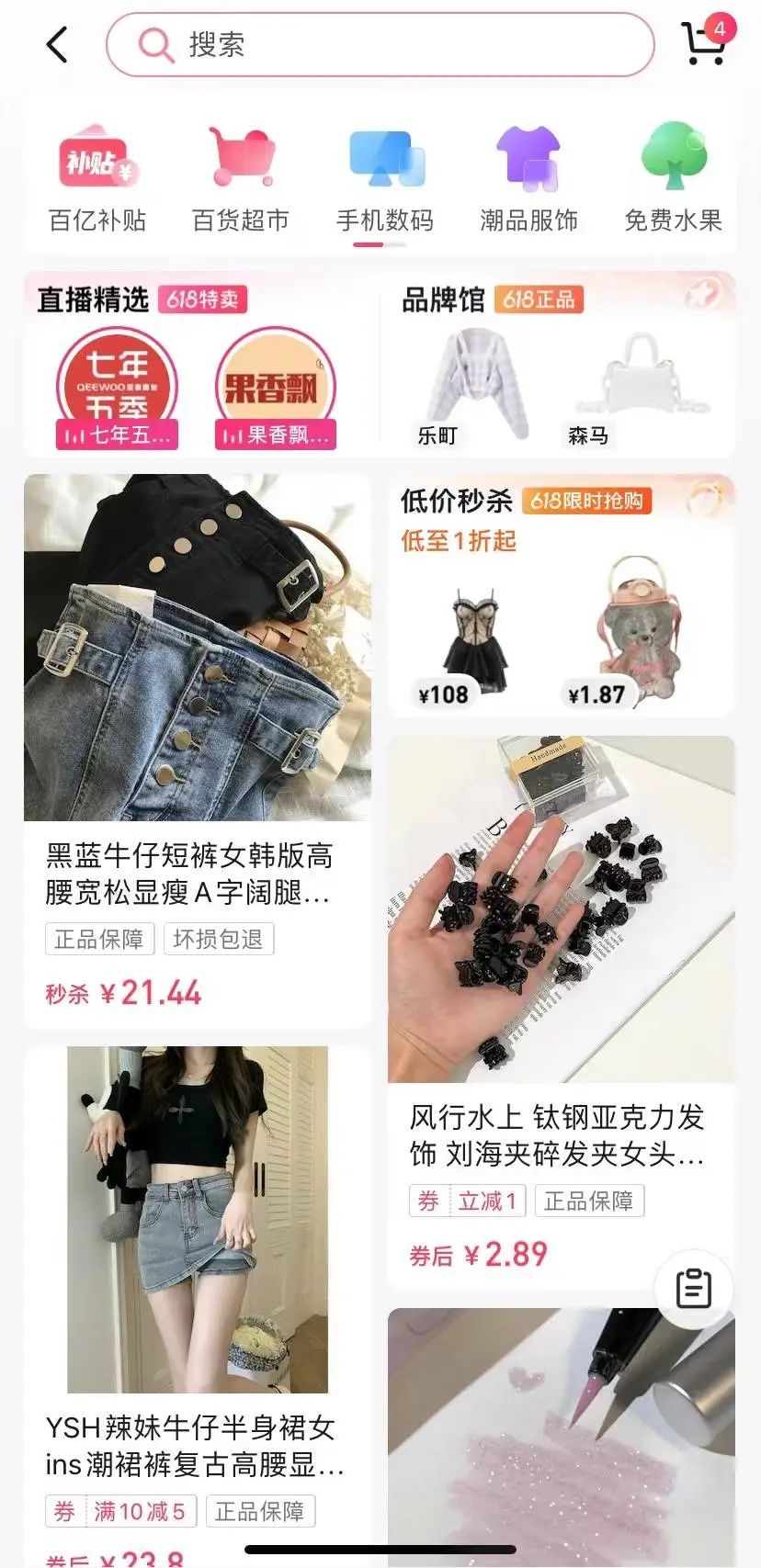This screenshot has width=761, height=1568.
Task: Open 潮品服饰 category
Action: coord(528,180)
